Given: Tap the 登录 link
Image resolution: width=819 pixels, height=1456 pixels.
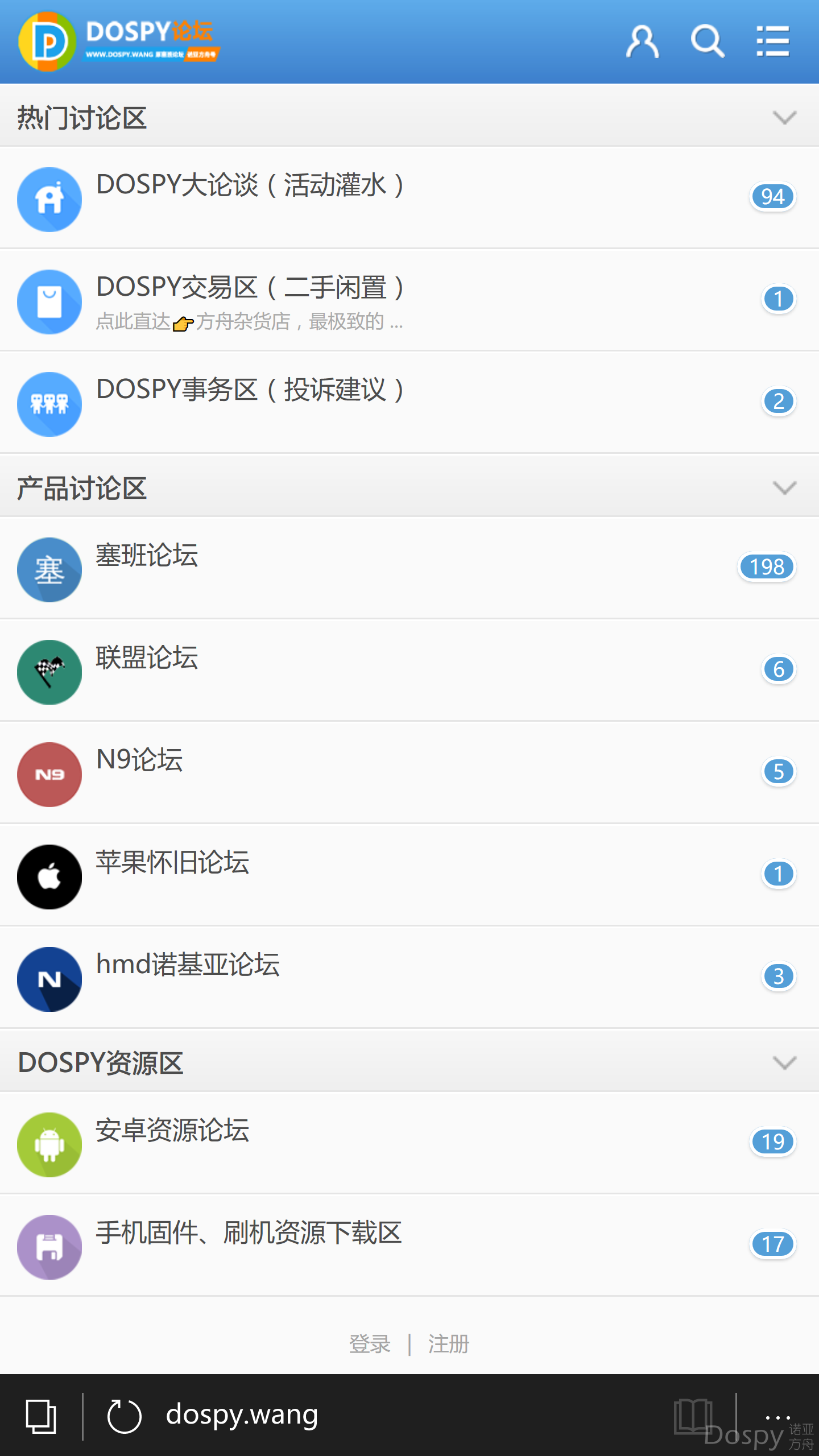Looking at the screenshot, I should tap(370, 1344).
